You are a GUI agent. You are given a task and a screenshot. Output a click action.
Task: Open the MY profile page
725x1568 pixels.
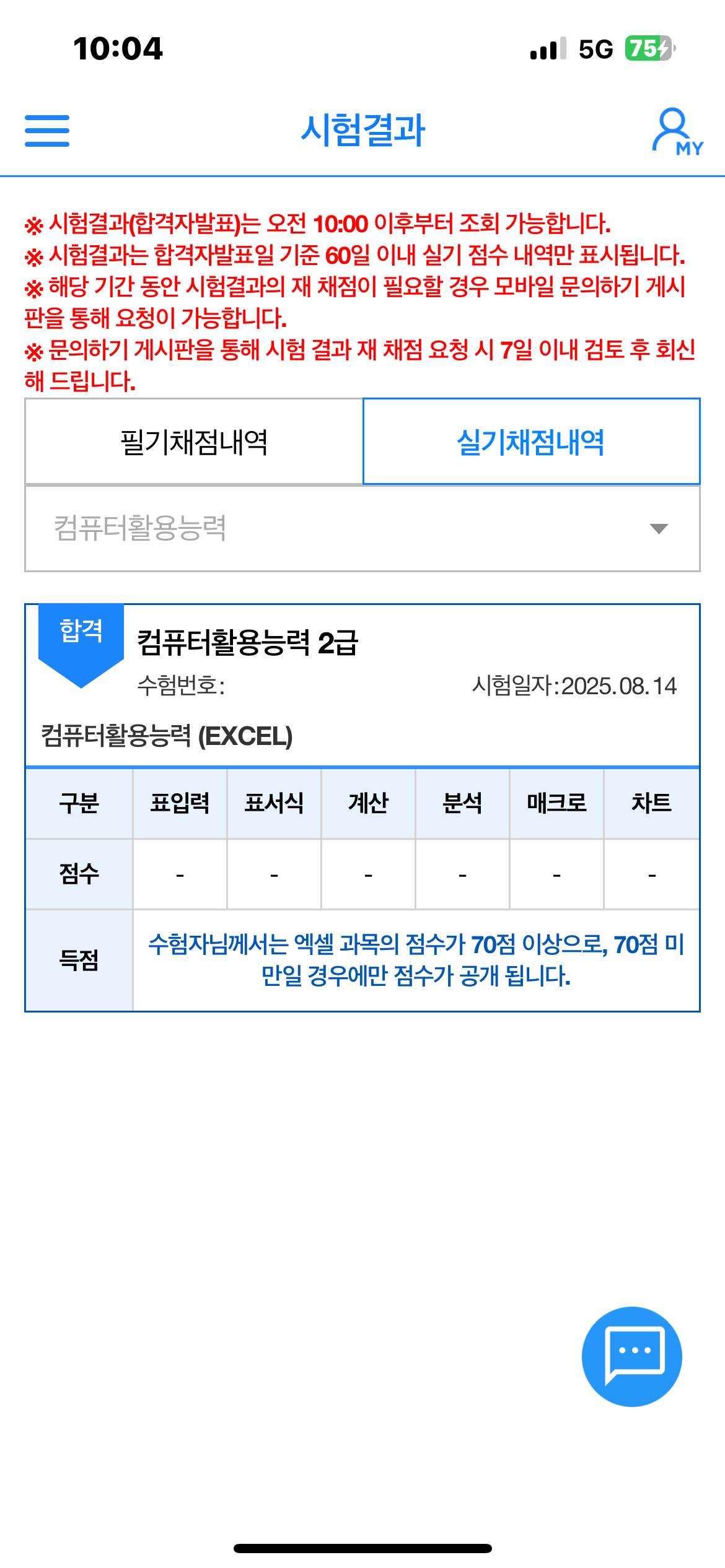[677, 131]
